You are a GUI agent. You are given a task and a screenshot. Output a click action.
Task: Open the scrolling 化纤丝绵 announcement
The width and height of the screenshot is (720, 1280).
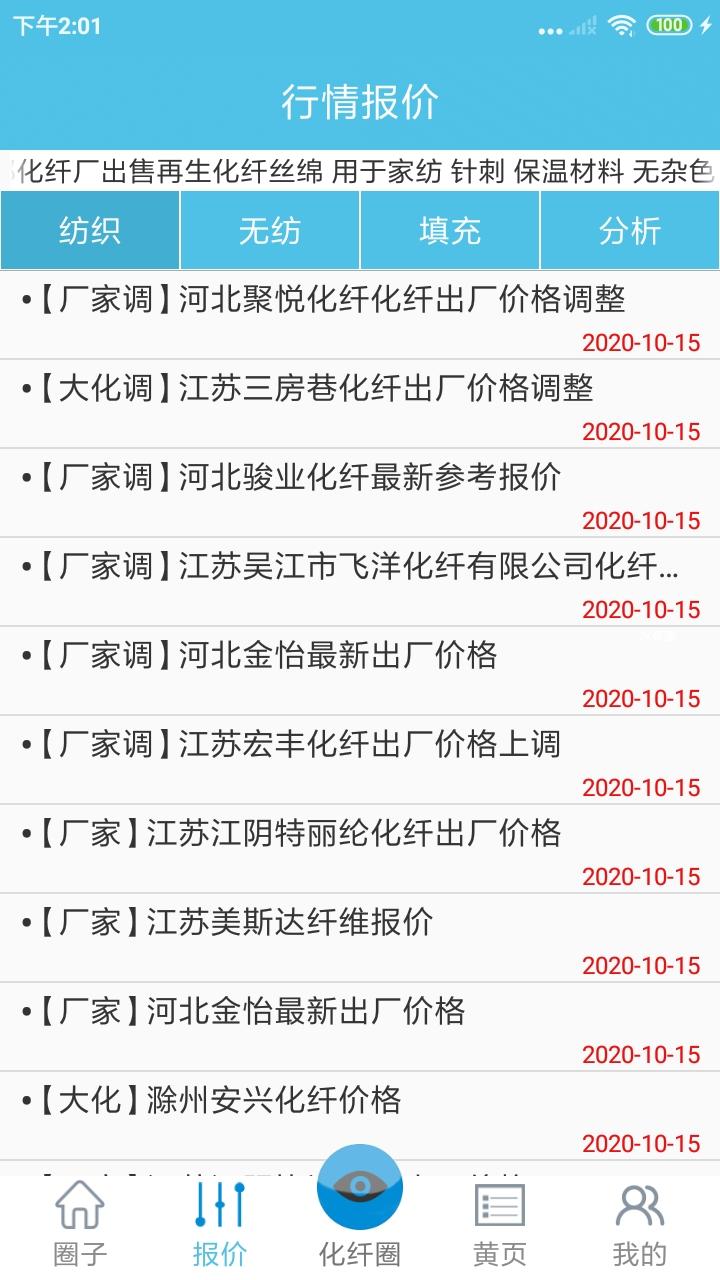360,171
